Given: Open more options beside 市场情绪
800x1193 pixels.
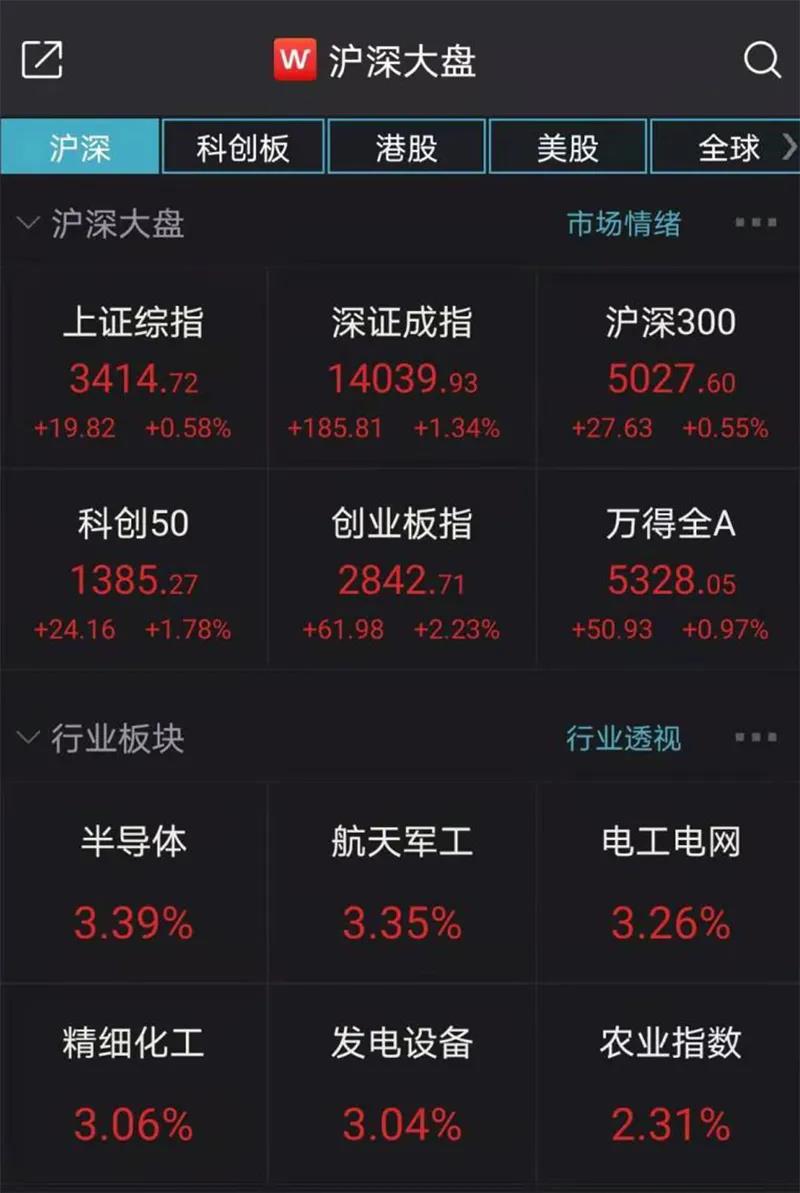Looking at the screenshot, I should tap(755, 222).
